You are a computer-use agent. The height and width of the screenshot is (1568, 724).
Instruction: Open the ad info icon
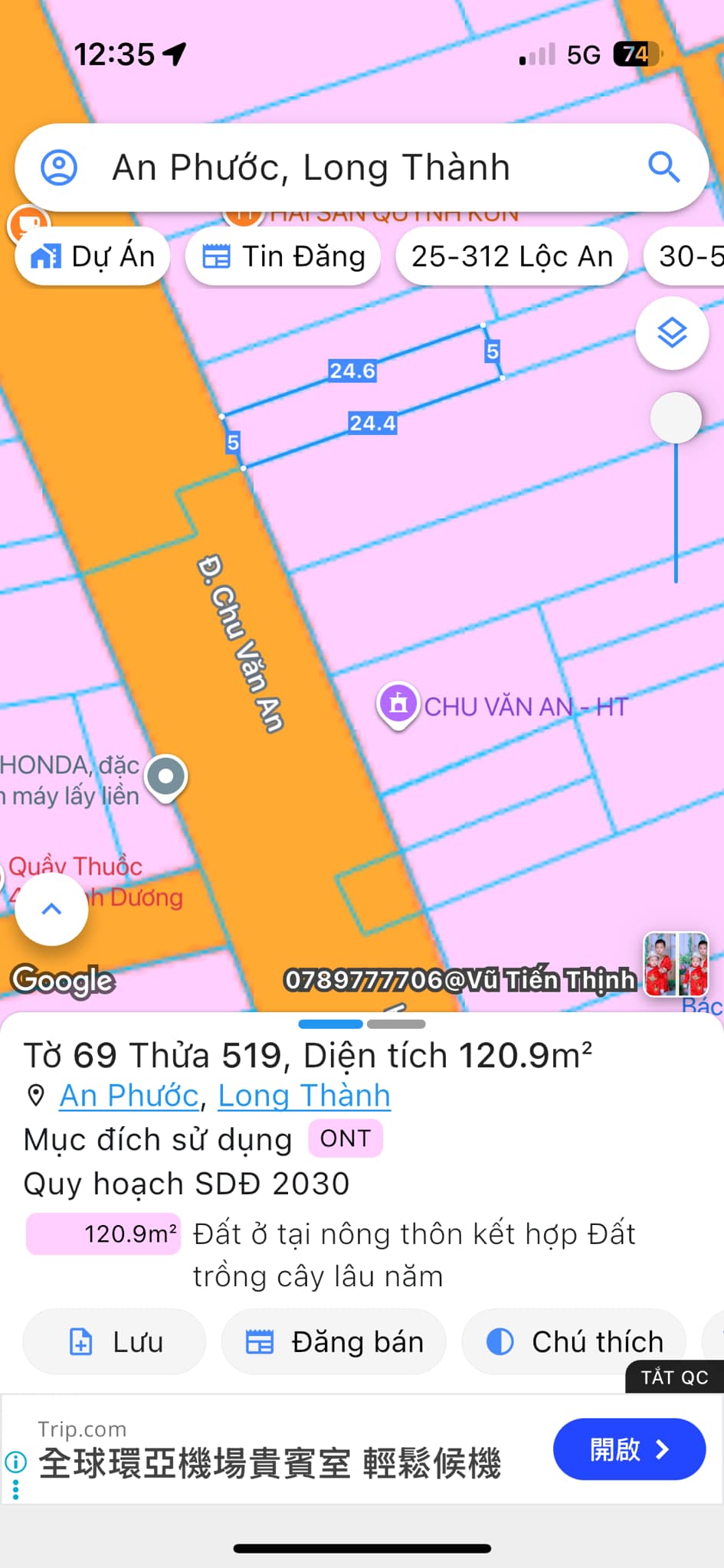(x=15, y=1462)
